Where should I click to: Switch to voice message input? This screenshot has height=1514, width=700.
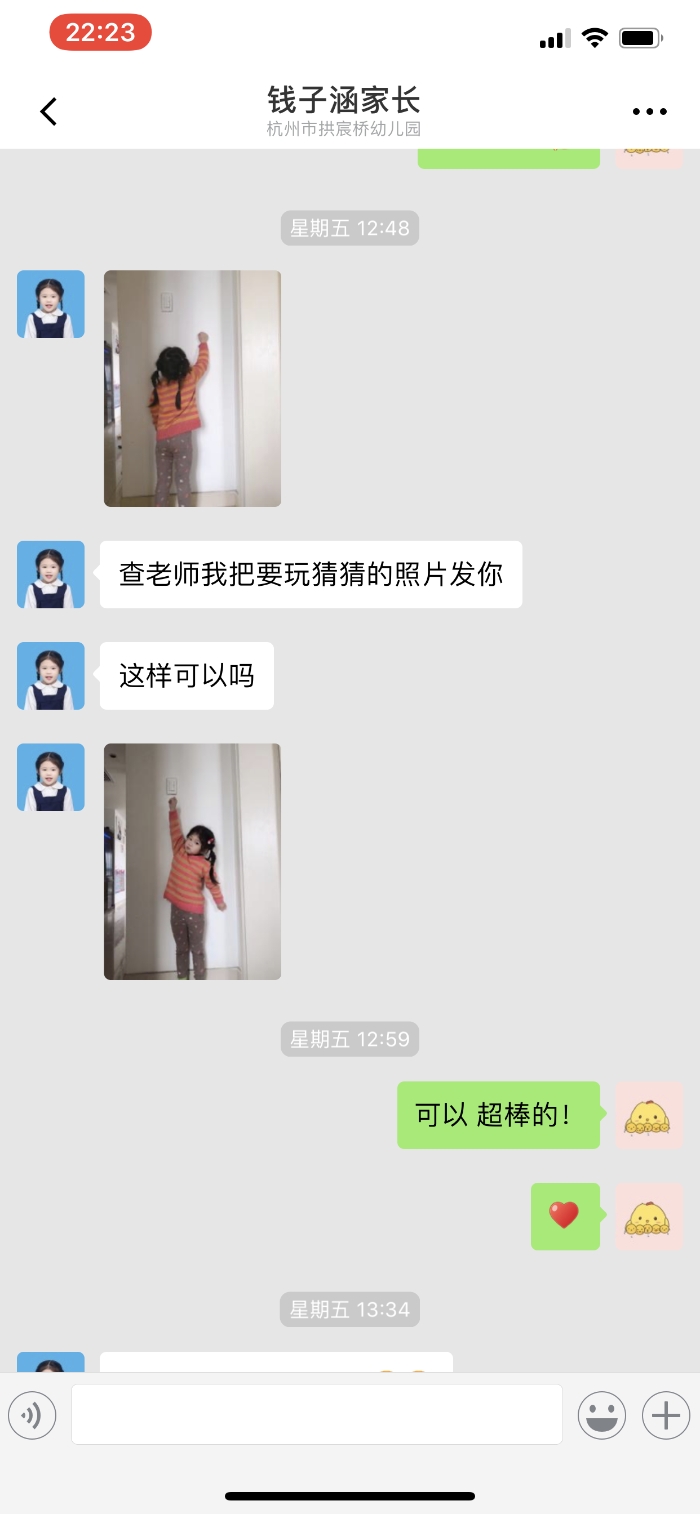[x=32, y=1415]
